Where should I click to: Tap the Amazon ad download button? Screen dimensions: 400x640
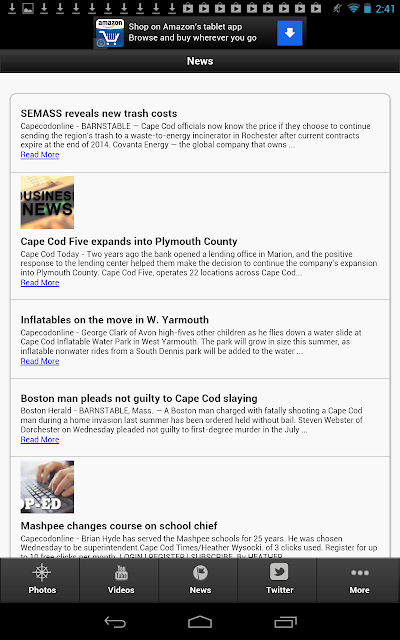click(290, 33)
